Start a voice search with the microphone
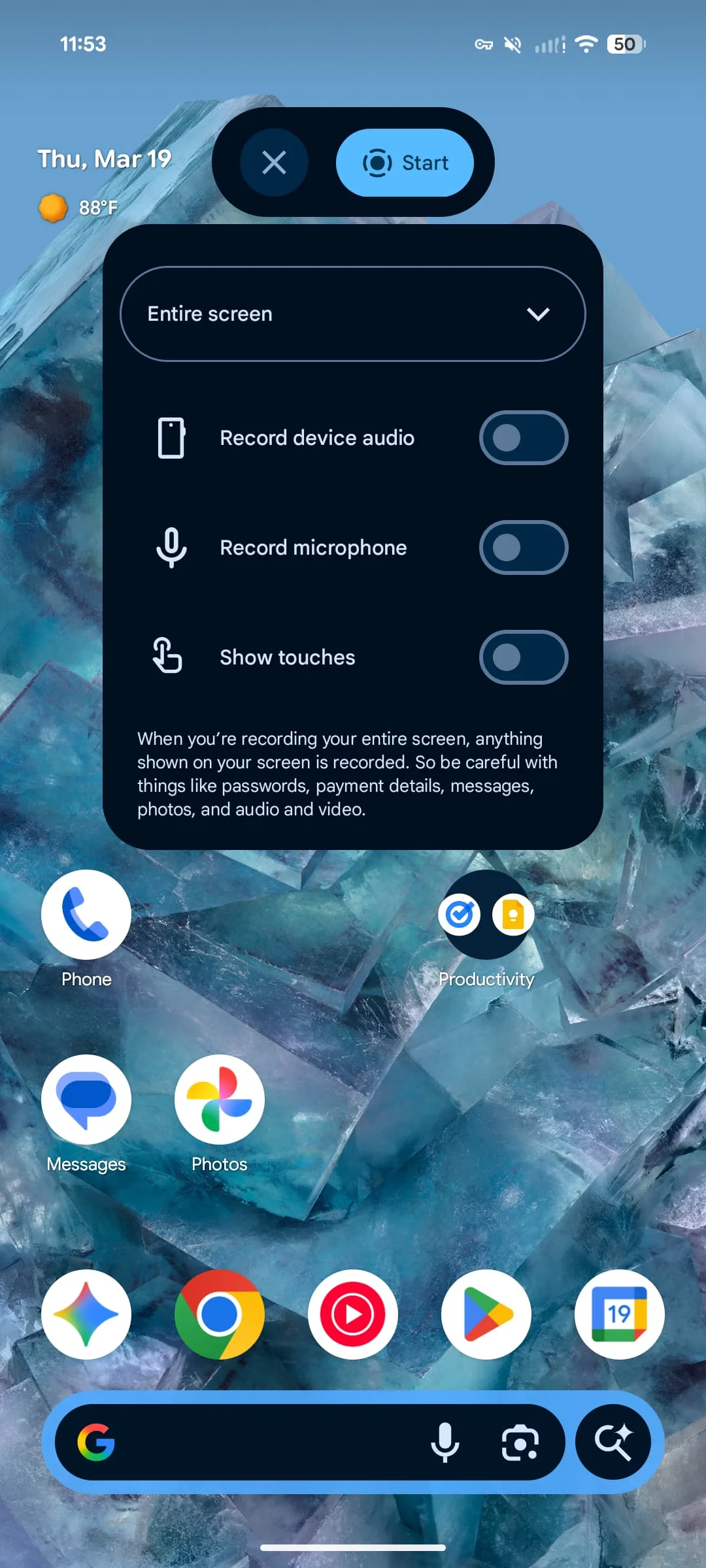 pos(445,1442)
